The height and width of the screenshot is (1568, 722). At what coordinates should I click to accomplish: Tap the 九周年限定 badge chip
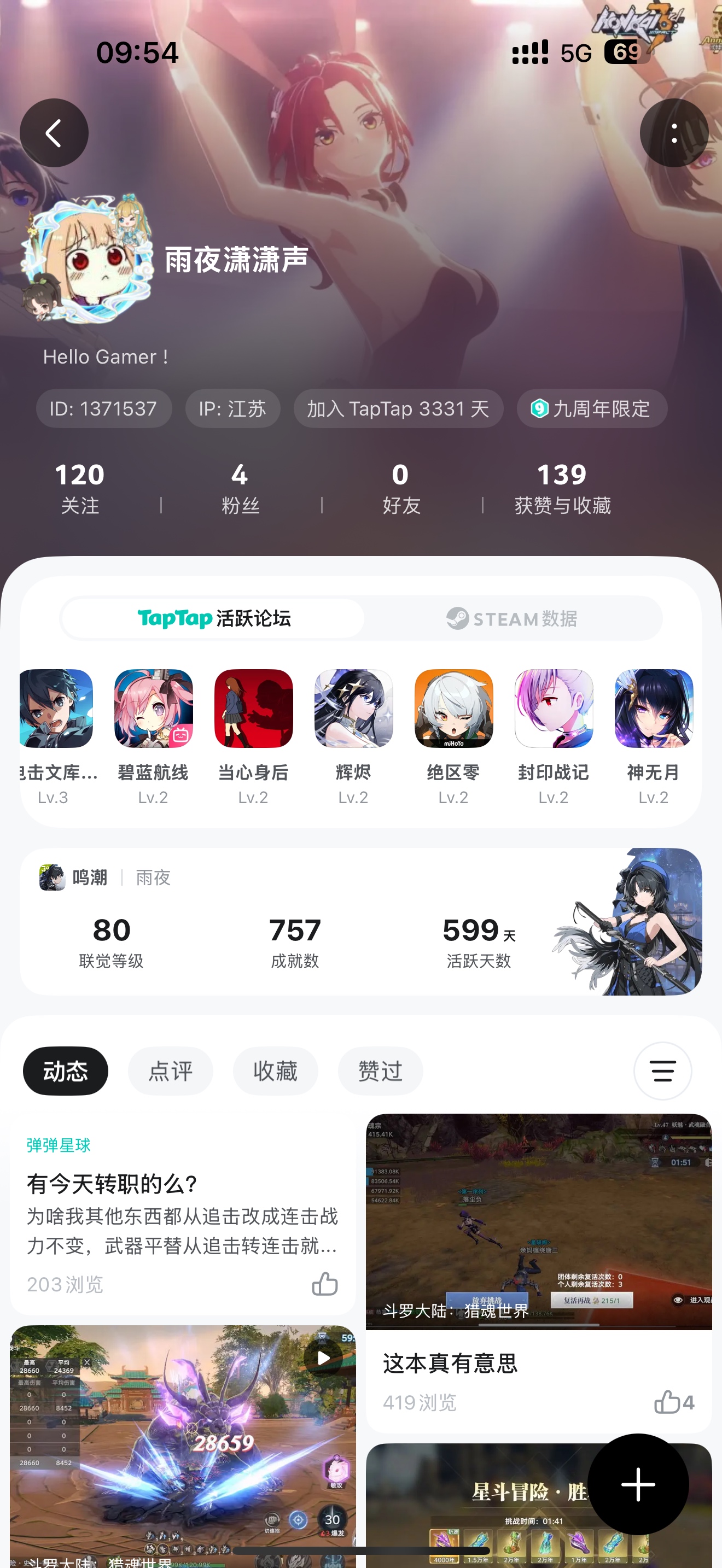(592, 408)
